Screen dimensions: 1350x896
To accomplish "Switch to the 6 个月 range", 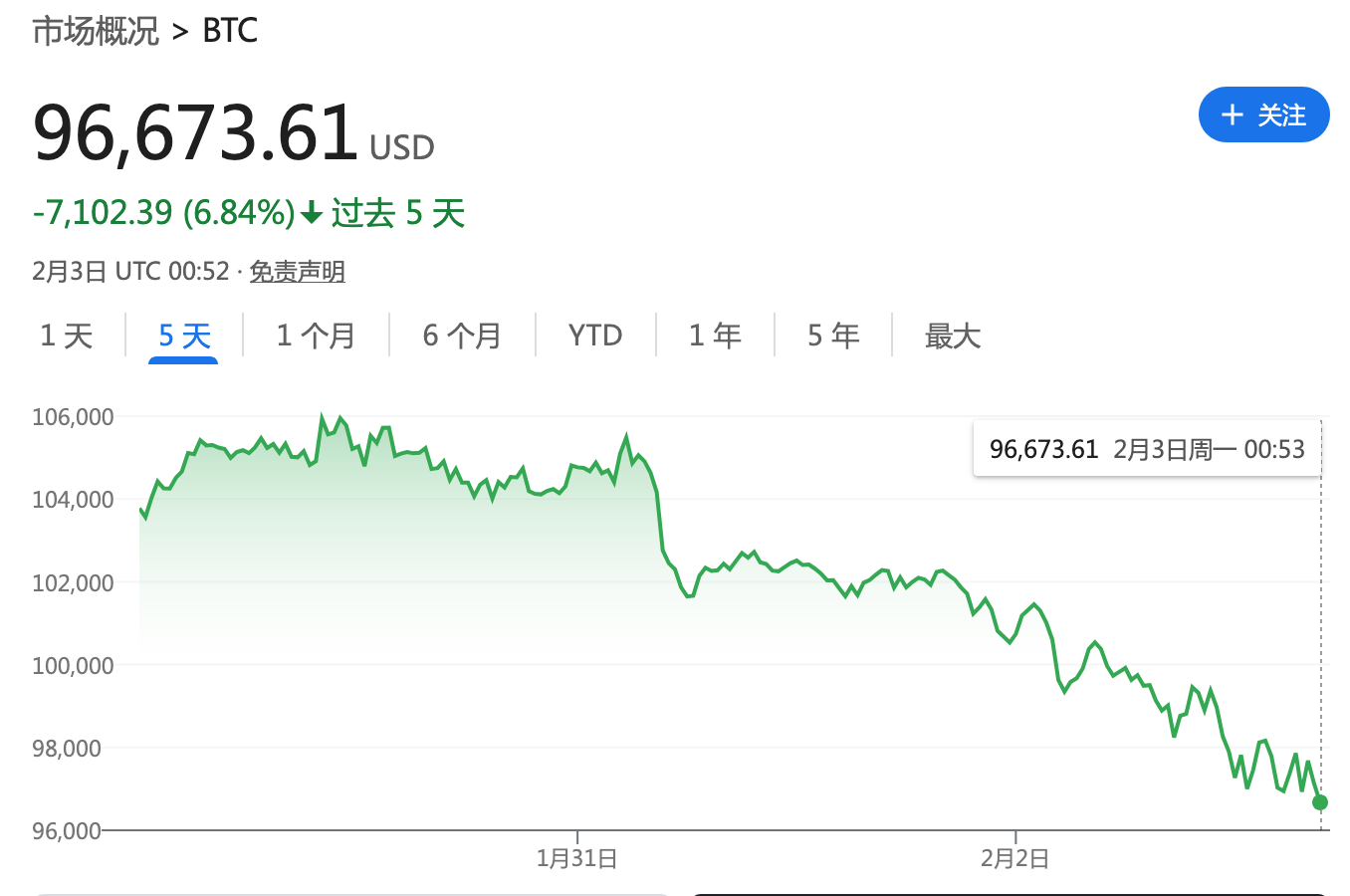I will tap(462, 336).
